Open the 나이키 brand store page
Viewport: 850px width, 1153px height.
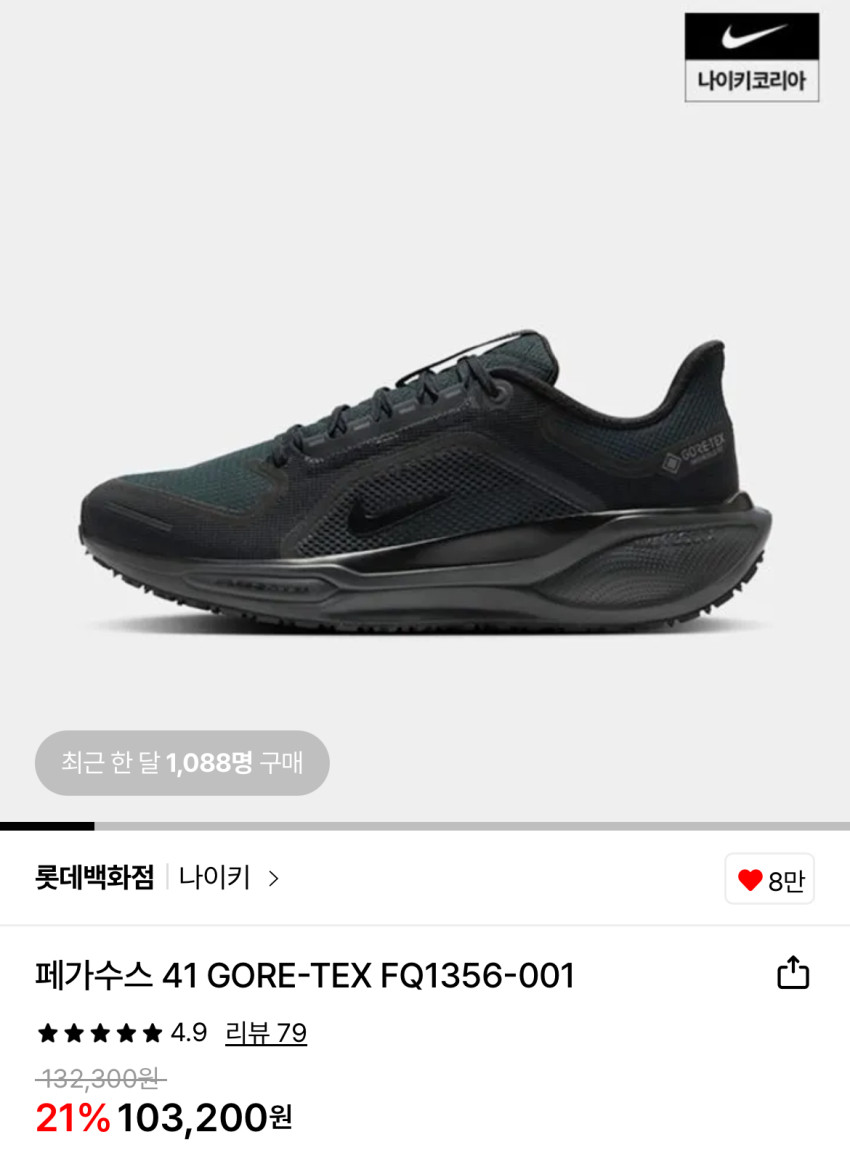[229, 878]
